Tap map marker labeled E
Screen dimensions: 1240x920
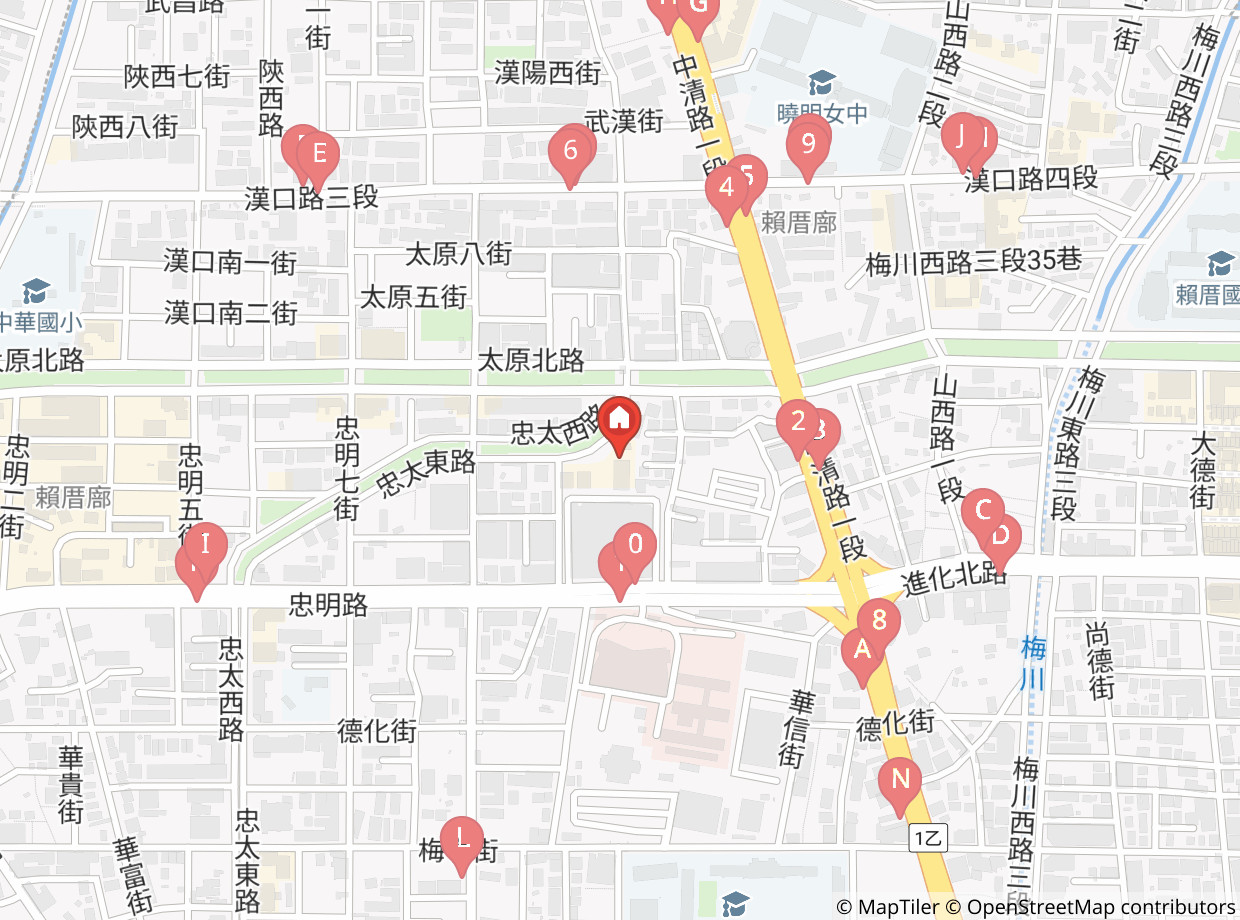pos(319,154)
